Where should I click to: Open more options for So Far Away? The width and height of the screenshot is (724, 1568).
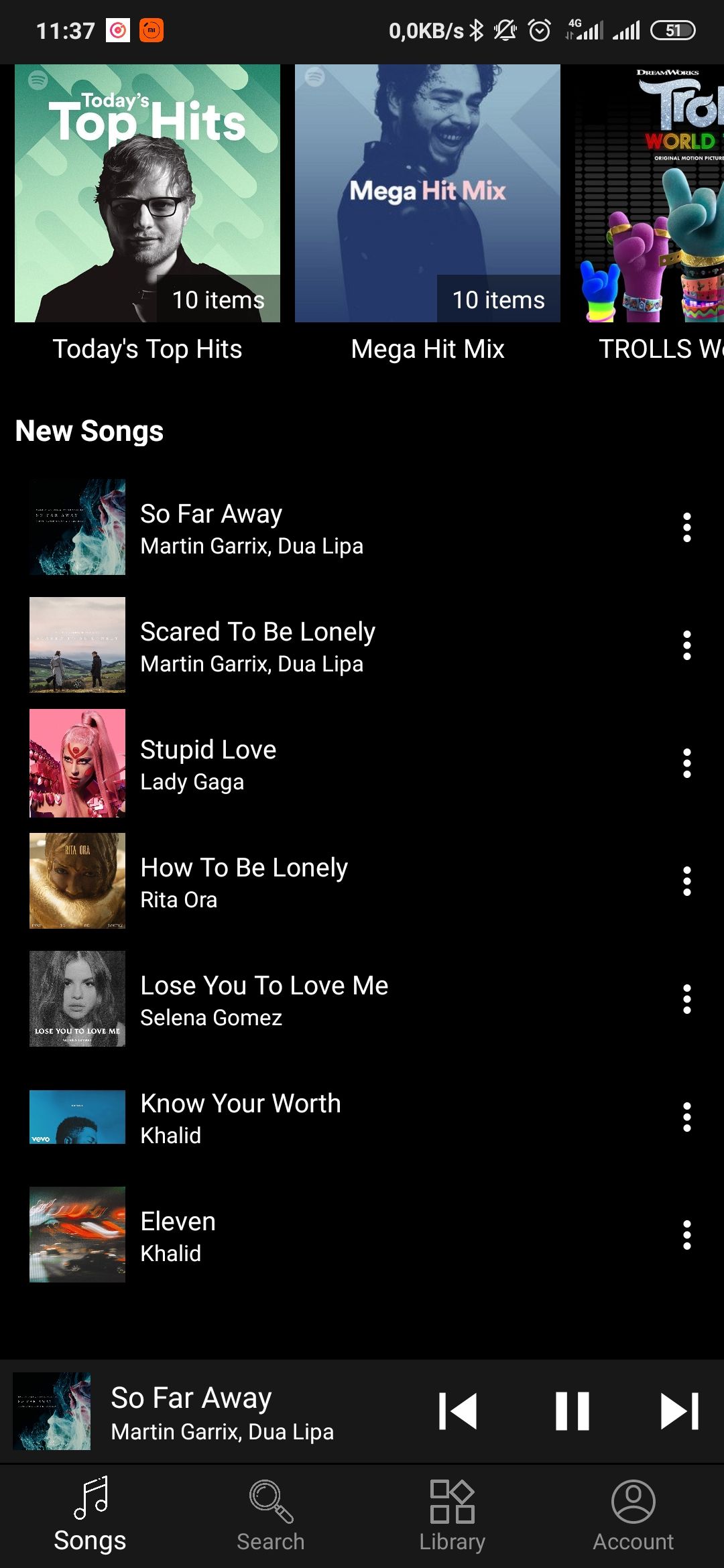pos(686,528)
